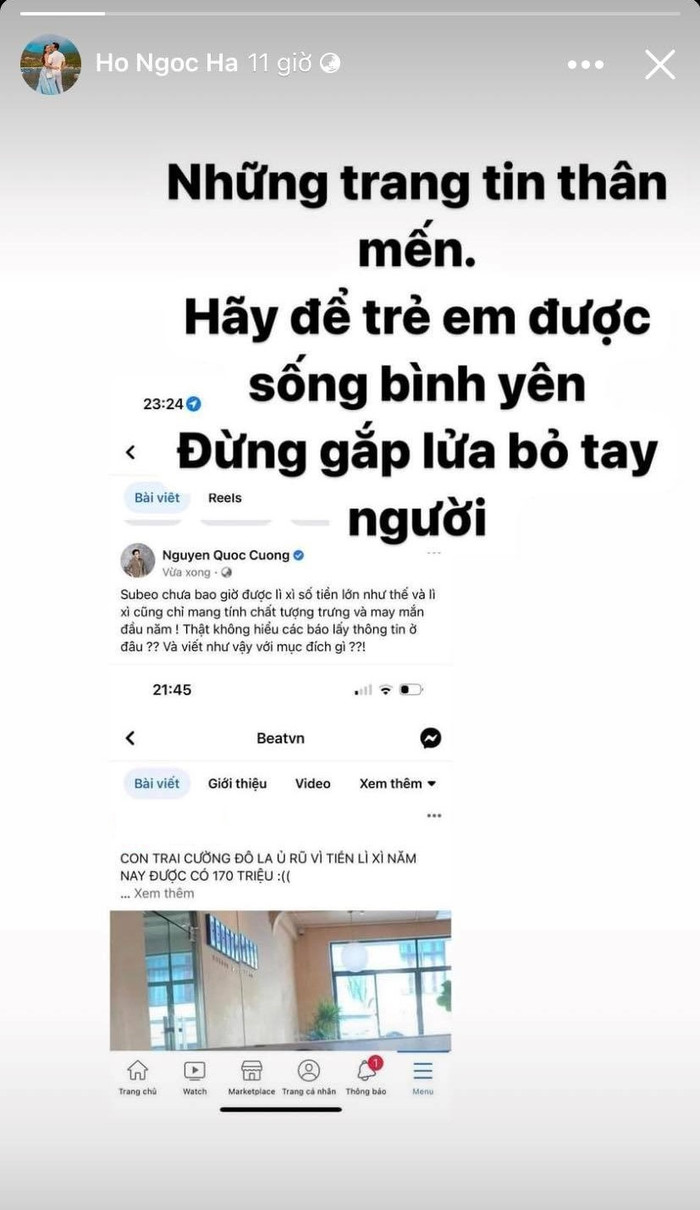The width and height of the screenshot is (700, 1210).
Task: Open Ho Ngoc Ha's profile picture
Action: 51,64
